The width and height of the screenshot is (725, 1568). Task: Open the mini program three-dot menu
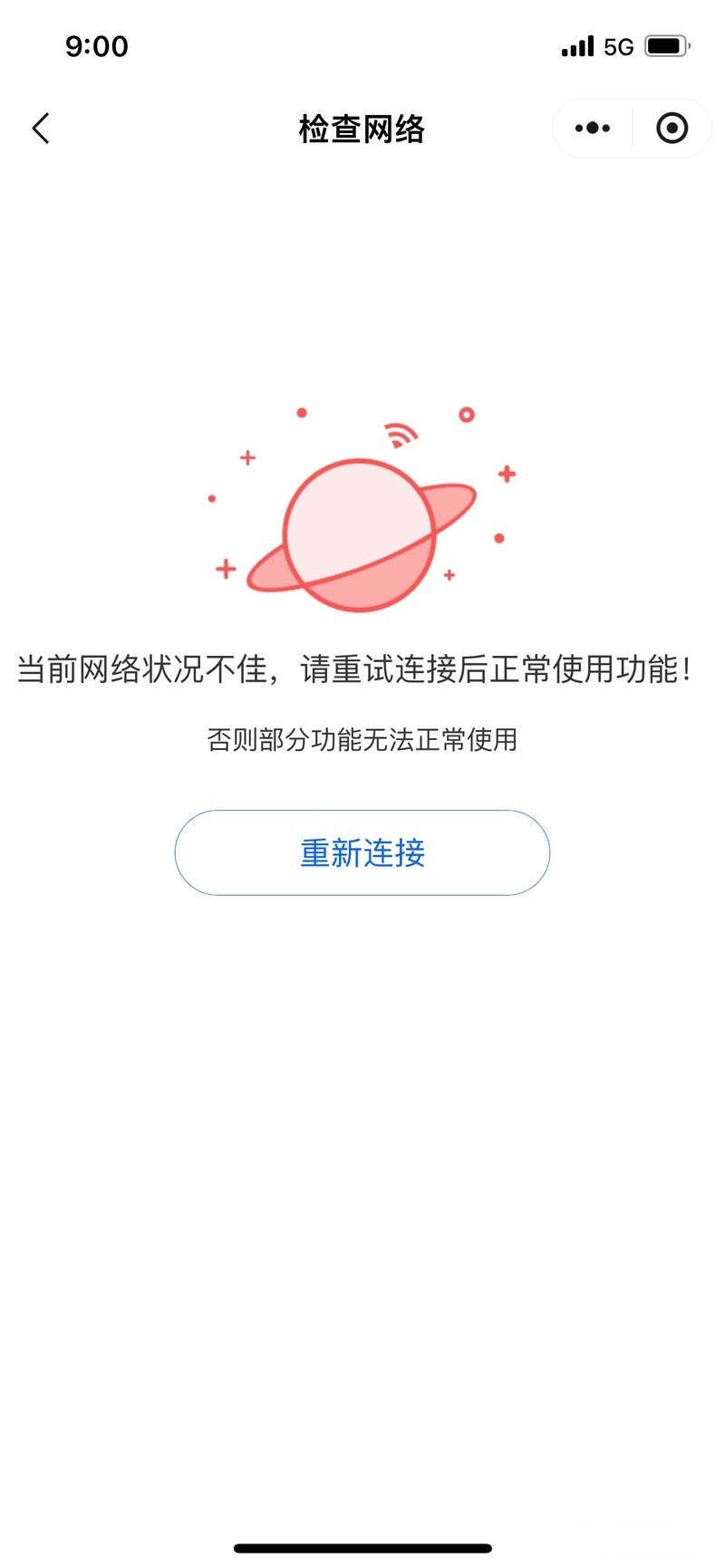593,129
